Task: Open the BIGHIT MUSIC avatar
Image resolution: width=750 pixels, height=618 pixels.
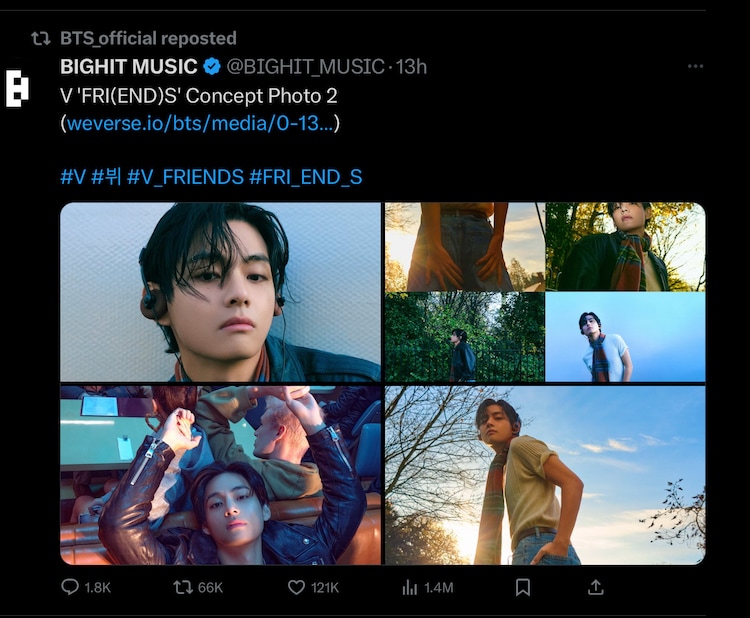Action: (x=18, y=88)
